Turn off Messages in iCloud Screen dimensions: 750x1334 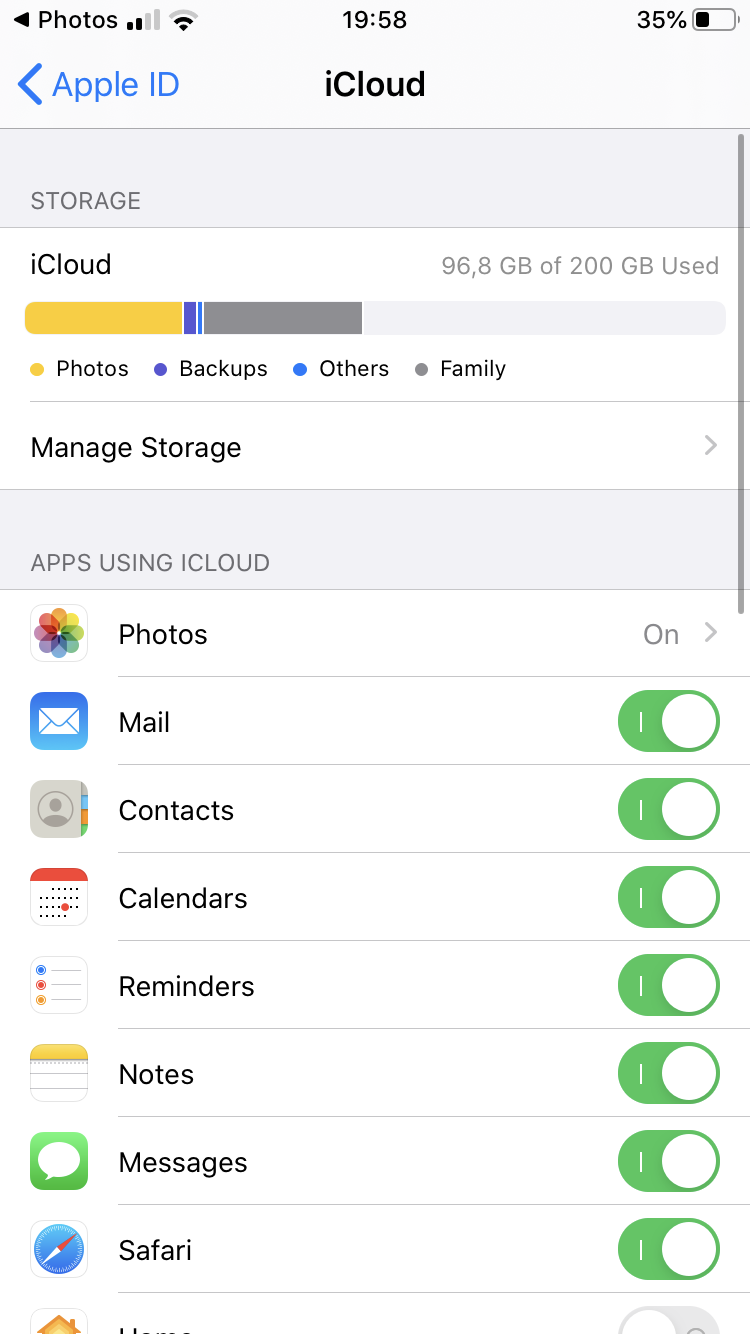pos(668,1162)
